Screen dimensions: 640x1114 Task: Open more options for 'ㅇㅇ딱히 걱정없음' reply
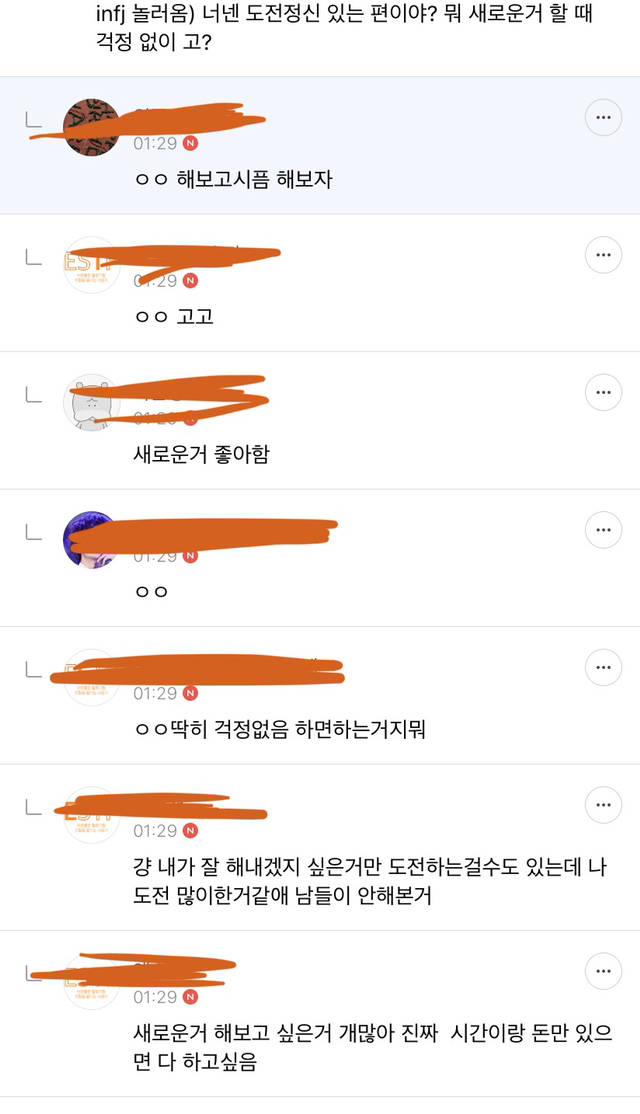(x=603, y=667)
